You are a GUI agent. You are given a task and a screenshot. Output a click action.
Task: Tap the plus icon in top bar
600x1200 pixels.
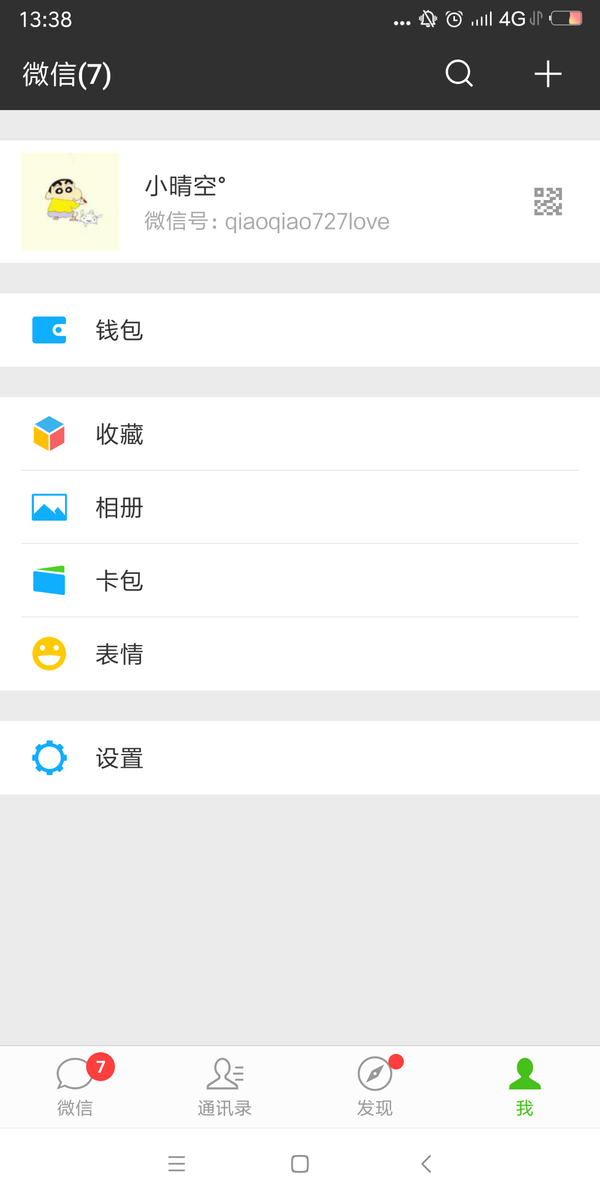click(x=548, y=74)
